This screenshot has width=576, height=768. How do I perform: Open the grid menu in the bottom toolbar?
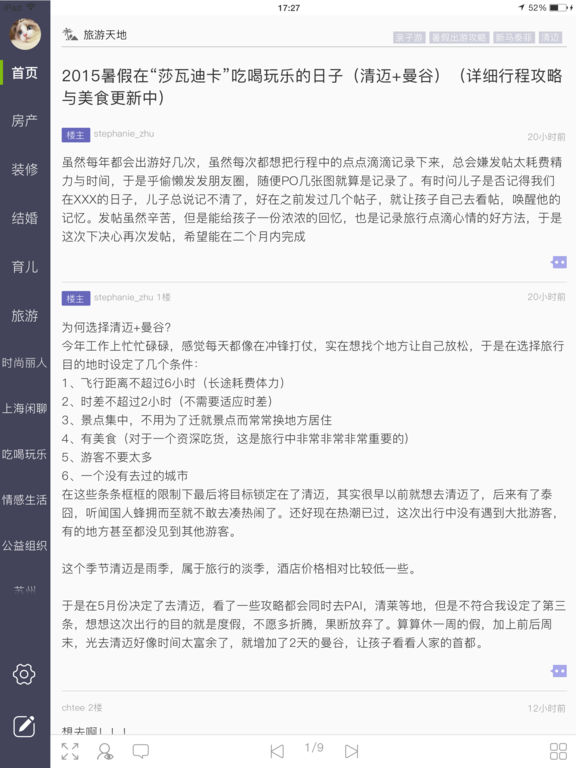[558, 751]
